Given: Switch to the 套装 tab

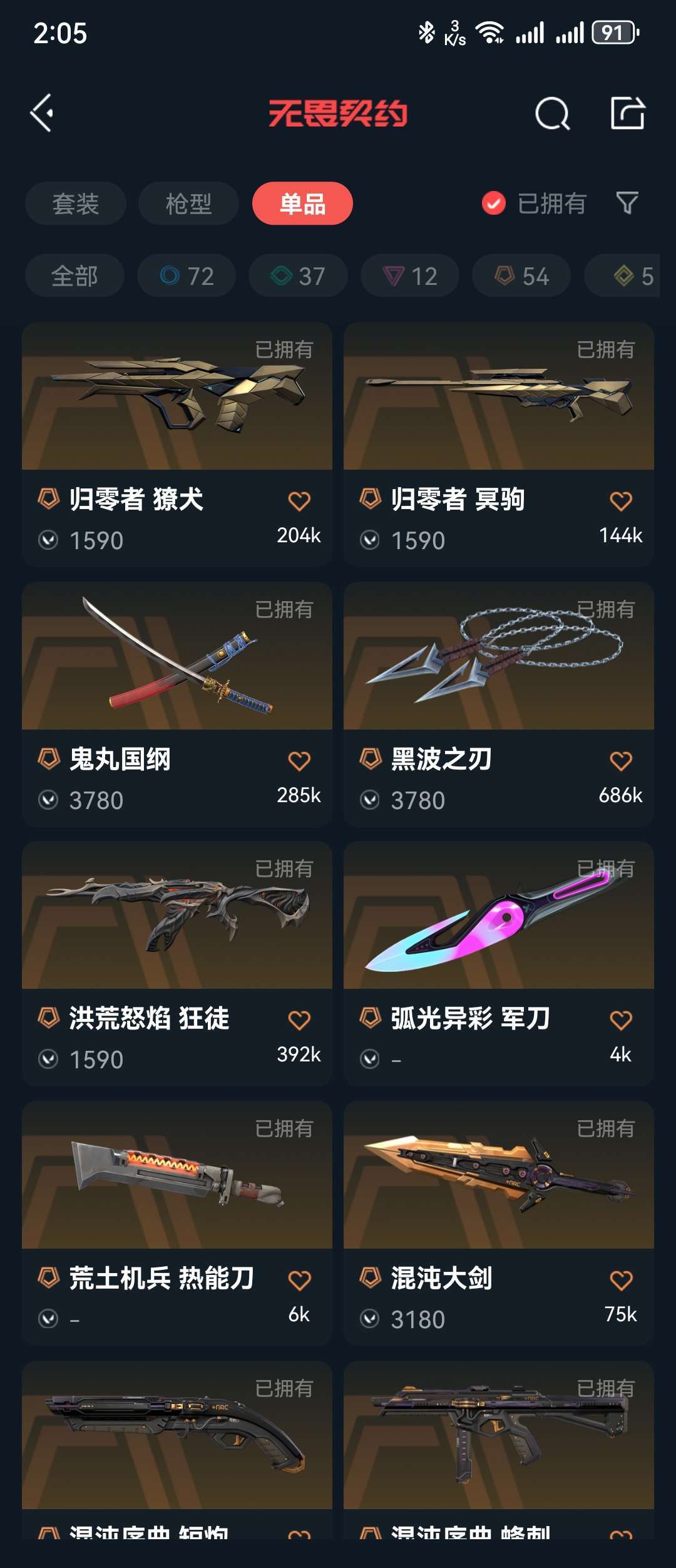Looking at the screenshot, I should click(76, 204).
